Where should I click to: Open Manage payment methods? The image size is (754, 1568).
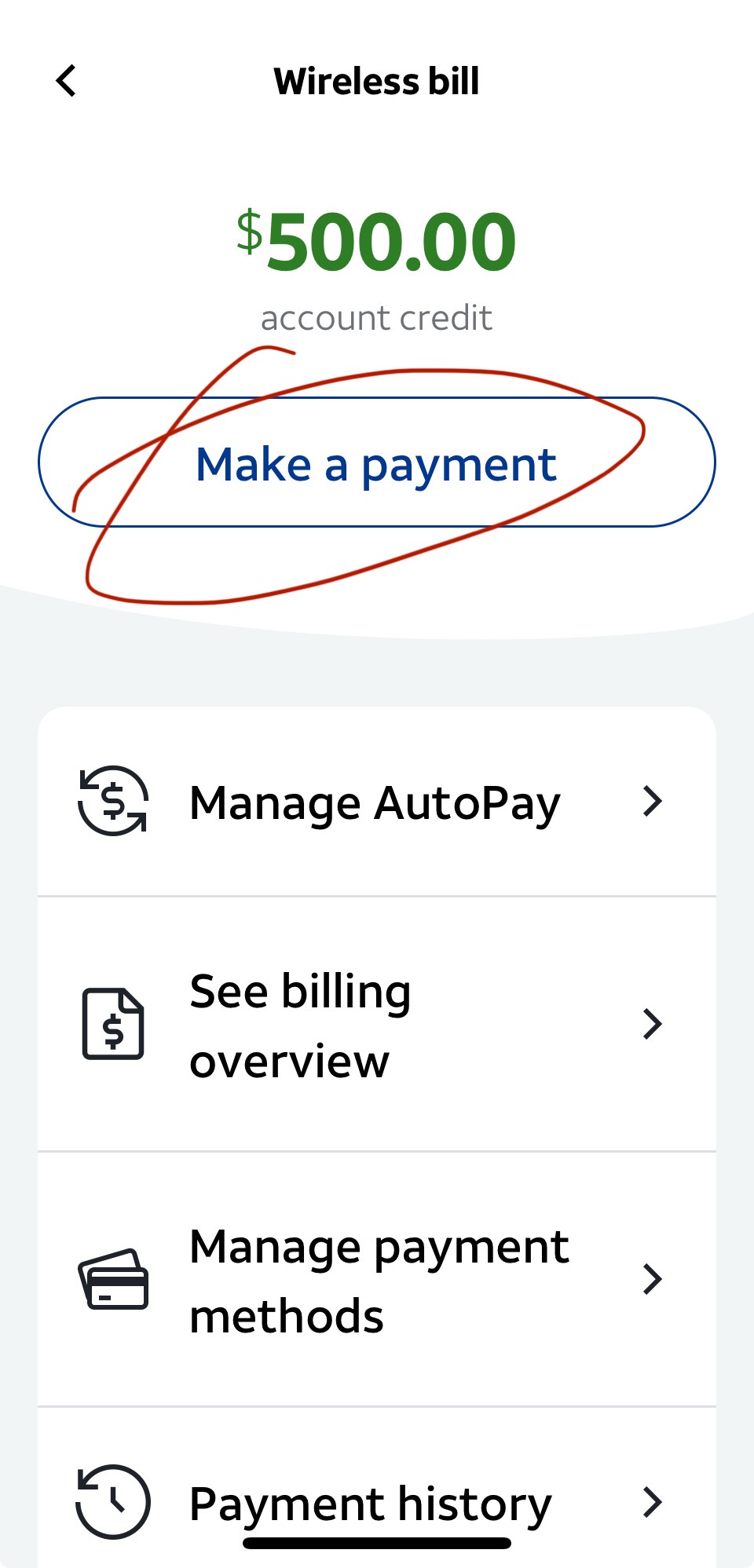(x=376, y=1280)
